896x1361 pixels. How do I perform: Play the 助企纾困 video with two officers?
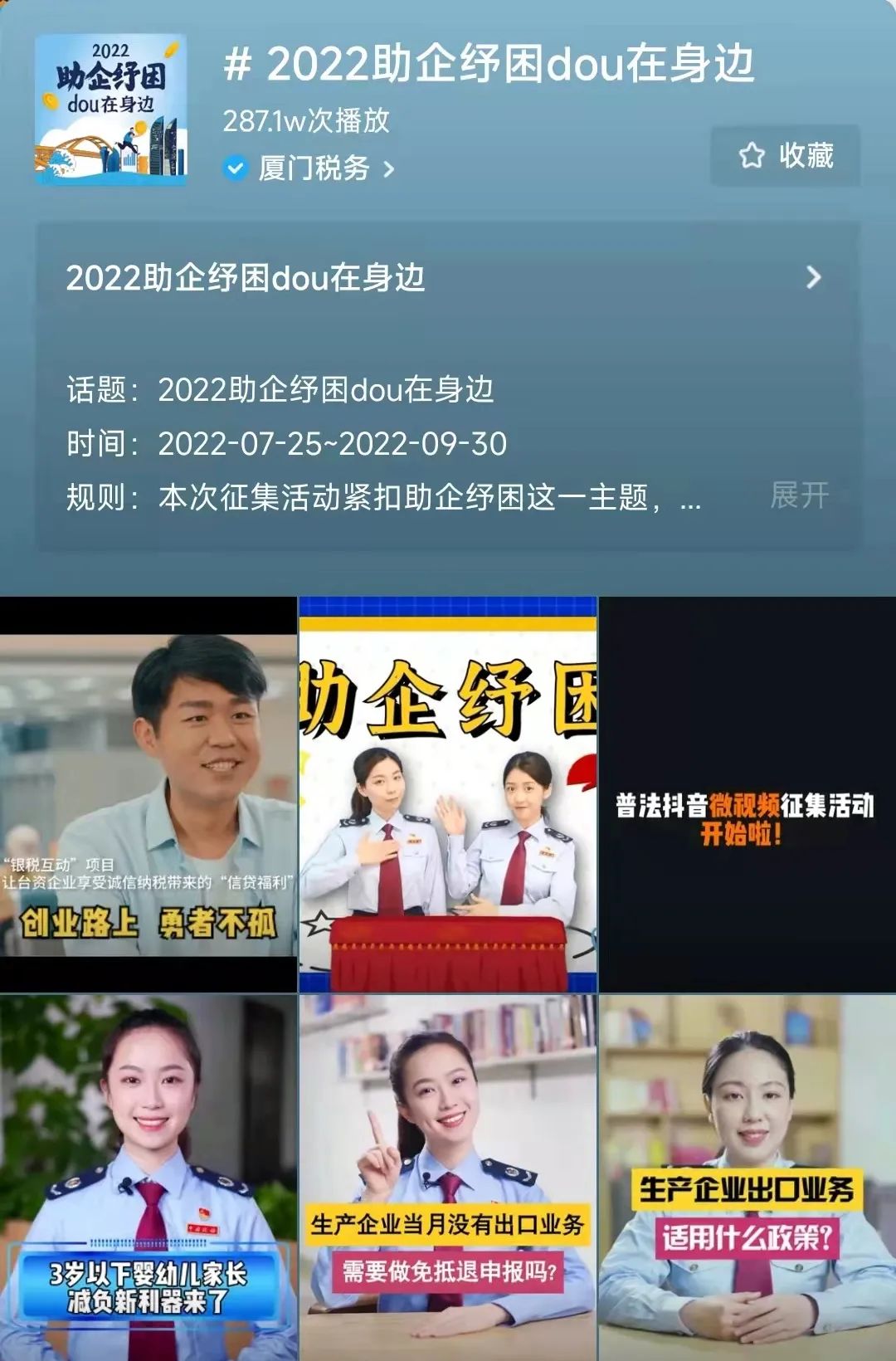(x=448, y=793)
